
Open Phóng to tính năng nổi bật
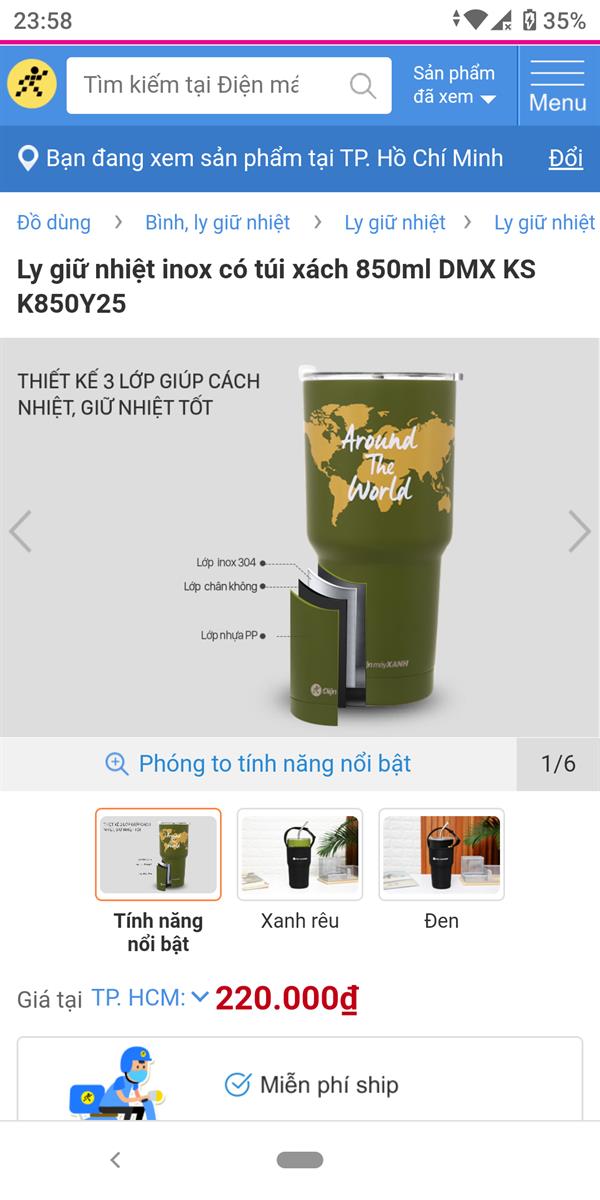(x=258, y=764)
